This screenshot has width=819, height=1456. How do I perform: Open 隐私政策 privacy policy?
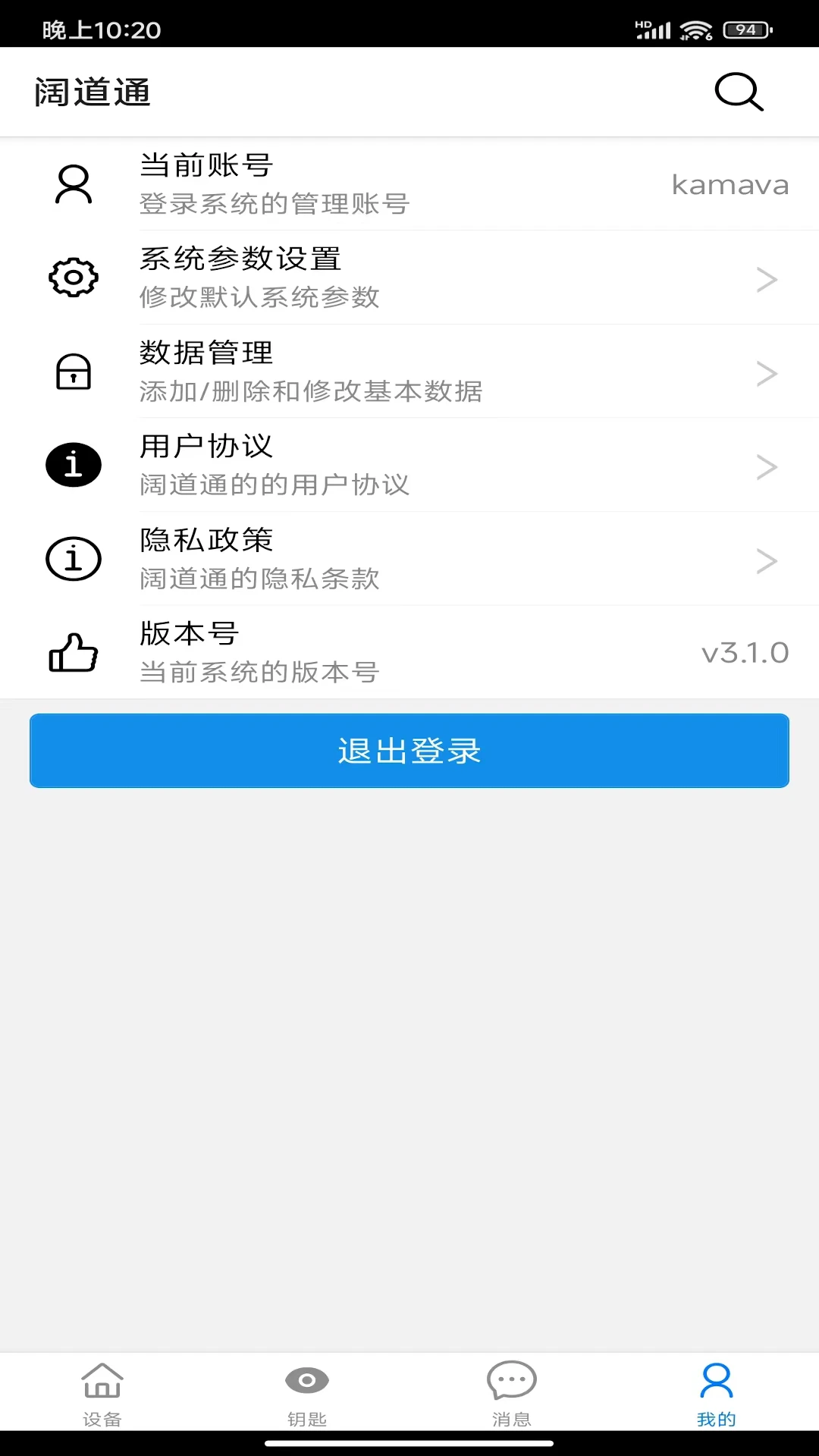pyautogui.click(x=409, y=559)
